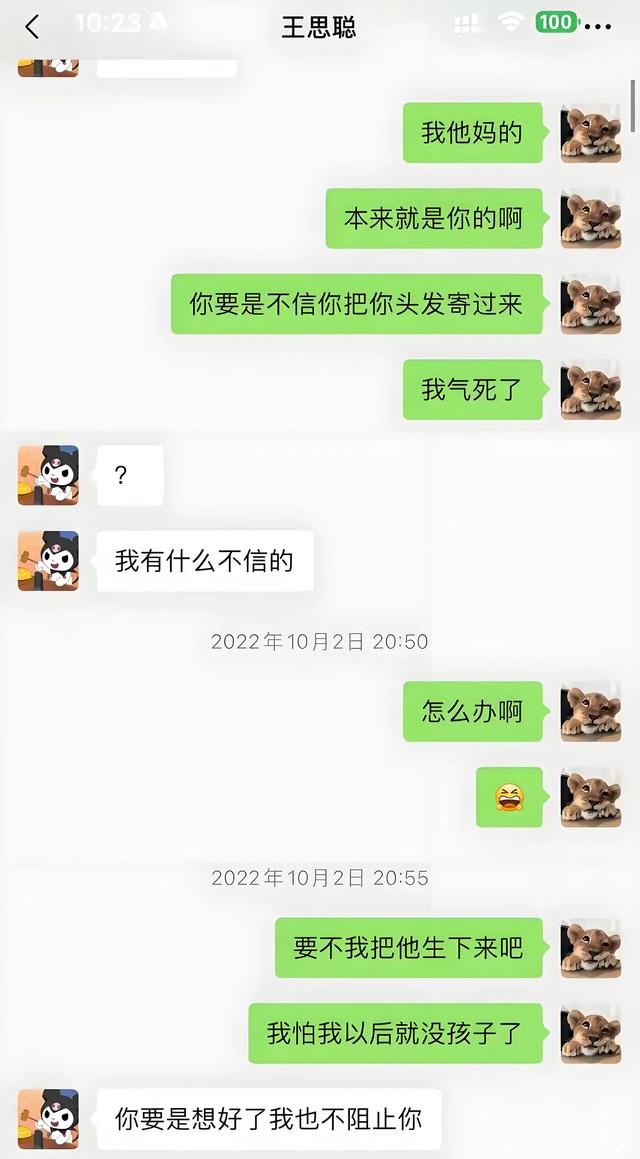640x1159 pixels.
Task: Go back to the chat list
Action: [32, 27]
